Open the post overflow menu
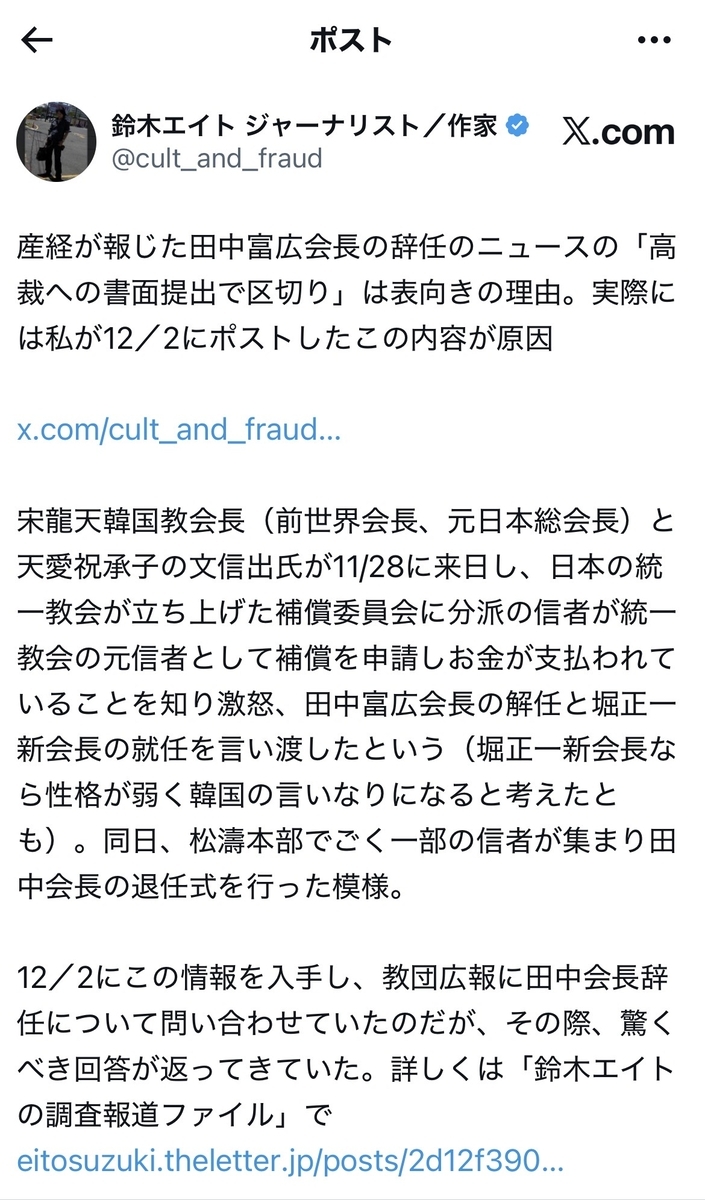705x1200 pixels. [x=654, y=41]
